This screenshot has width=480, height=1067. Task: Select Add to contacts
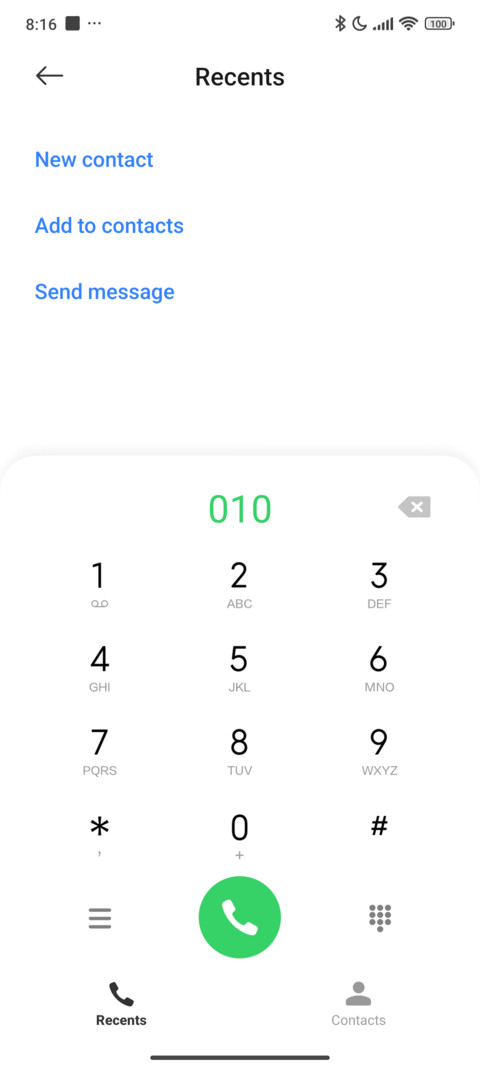point(109,225)
